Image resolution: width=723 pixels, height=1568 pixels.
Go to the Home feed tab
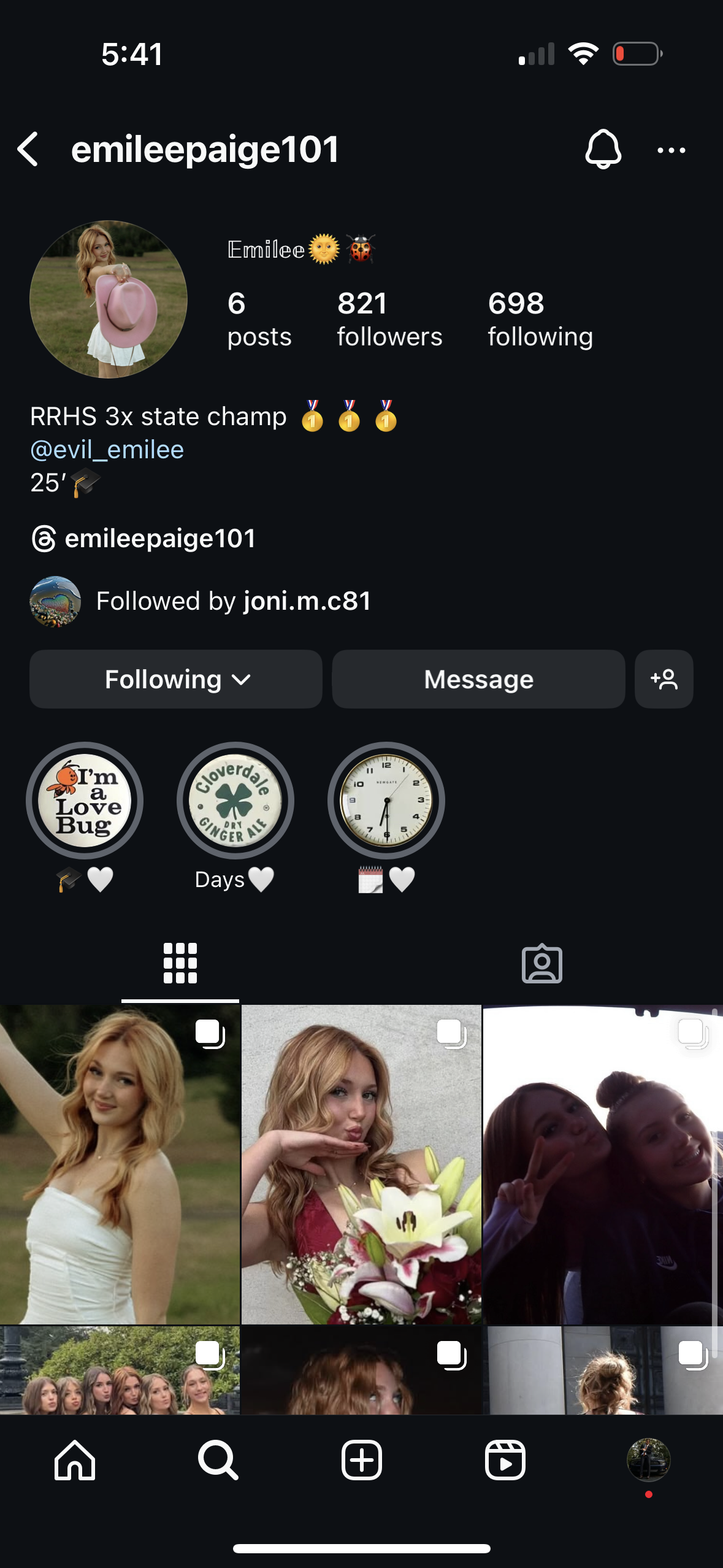[75, 1460]
